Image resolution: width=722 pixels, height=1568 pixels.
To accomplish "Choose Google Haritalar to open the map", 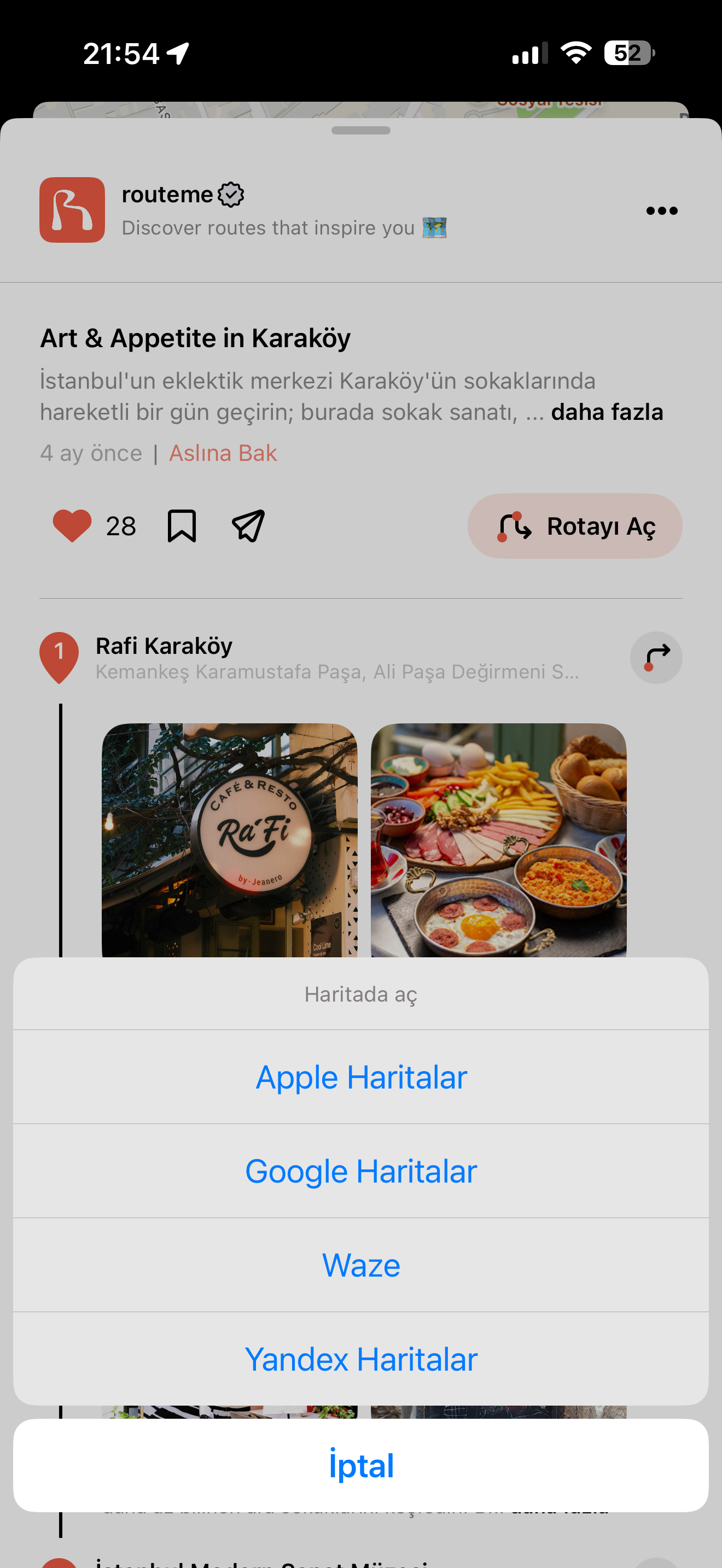I will coord(361,1171).
